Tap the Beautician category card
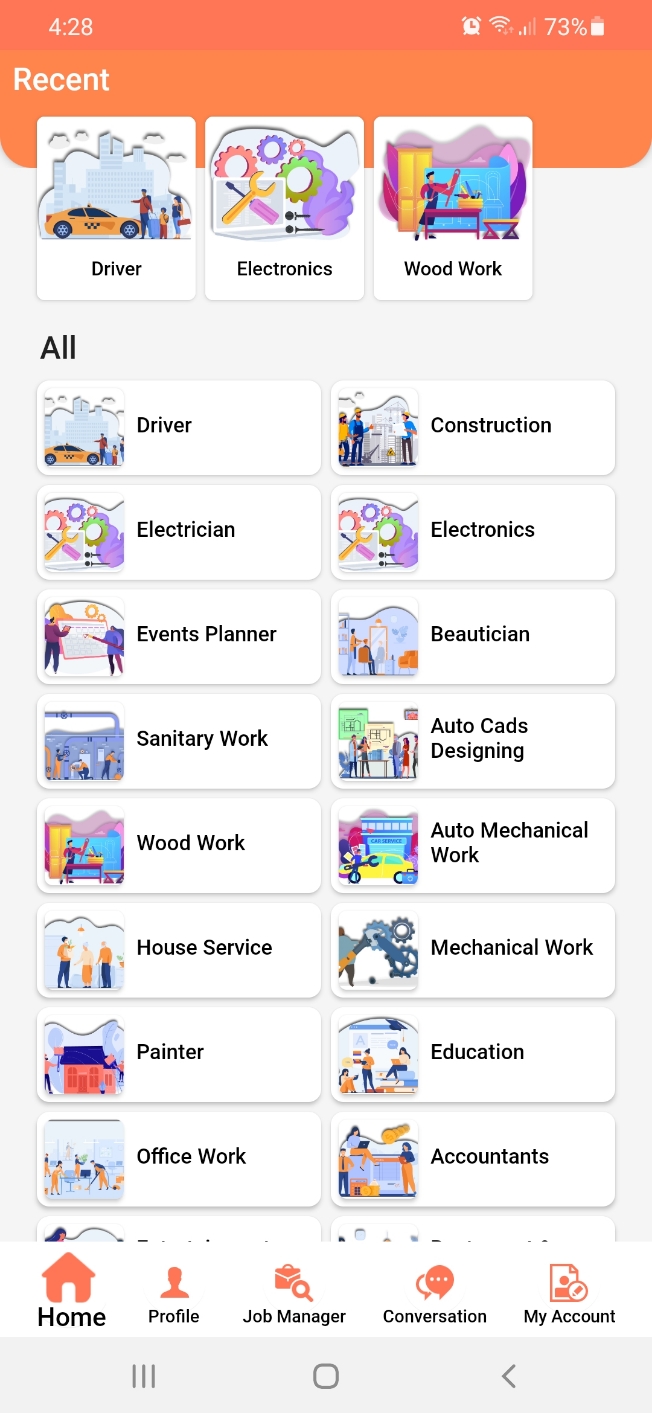Viewport: 652px width, 1413px height. pos(473,636)
